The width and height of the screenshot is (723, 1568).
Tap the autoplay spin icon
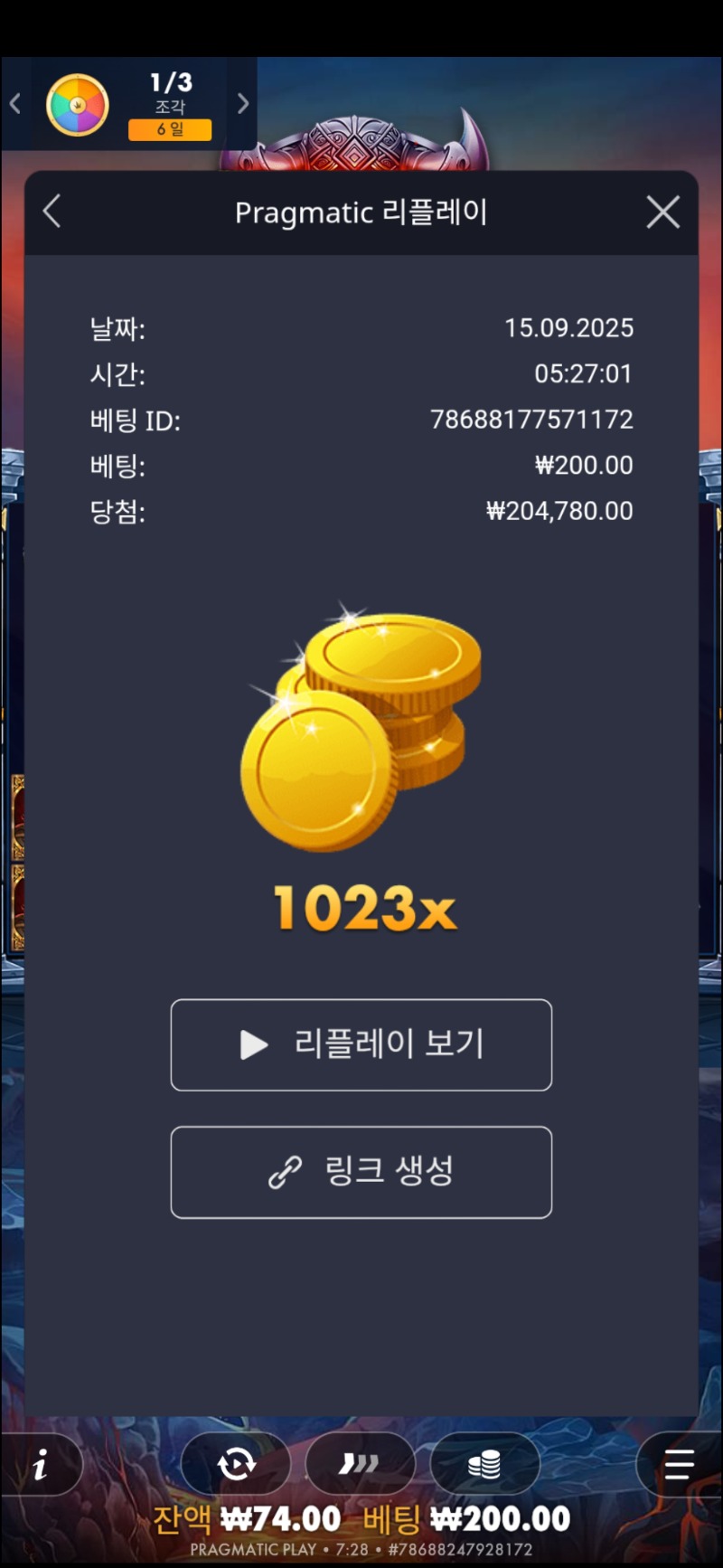236,1463
